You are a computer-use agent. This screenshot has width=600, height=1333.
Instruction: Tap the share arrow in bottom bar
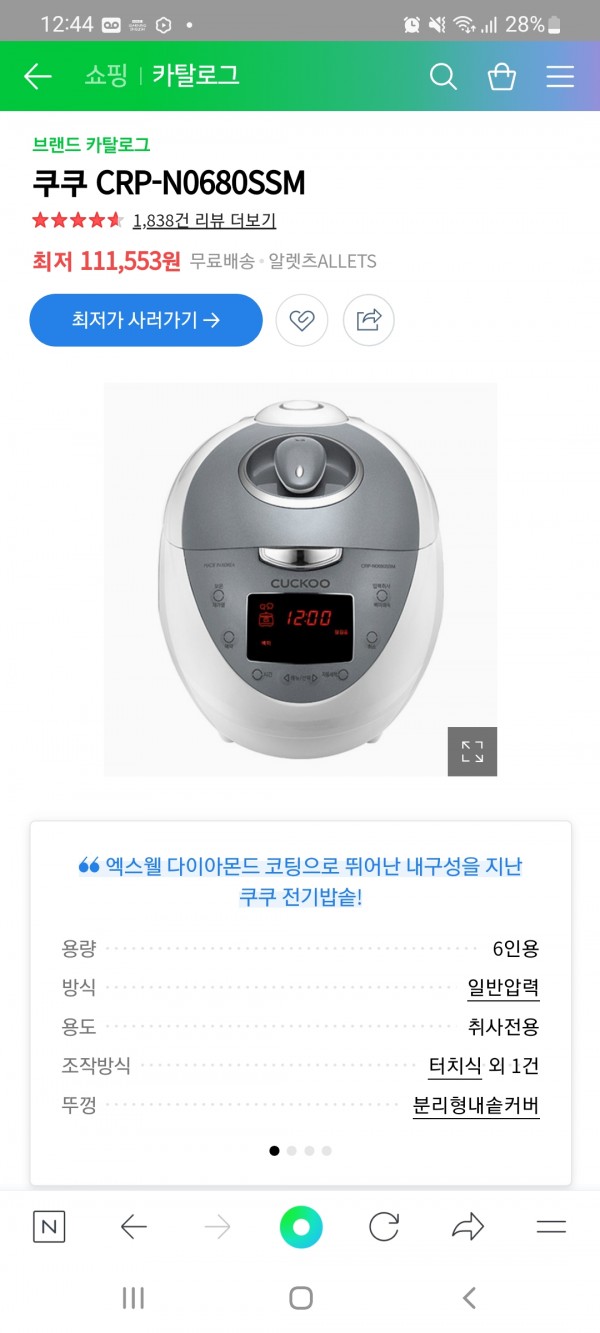click(x=468, y=1227)
